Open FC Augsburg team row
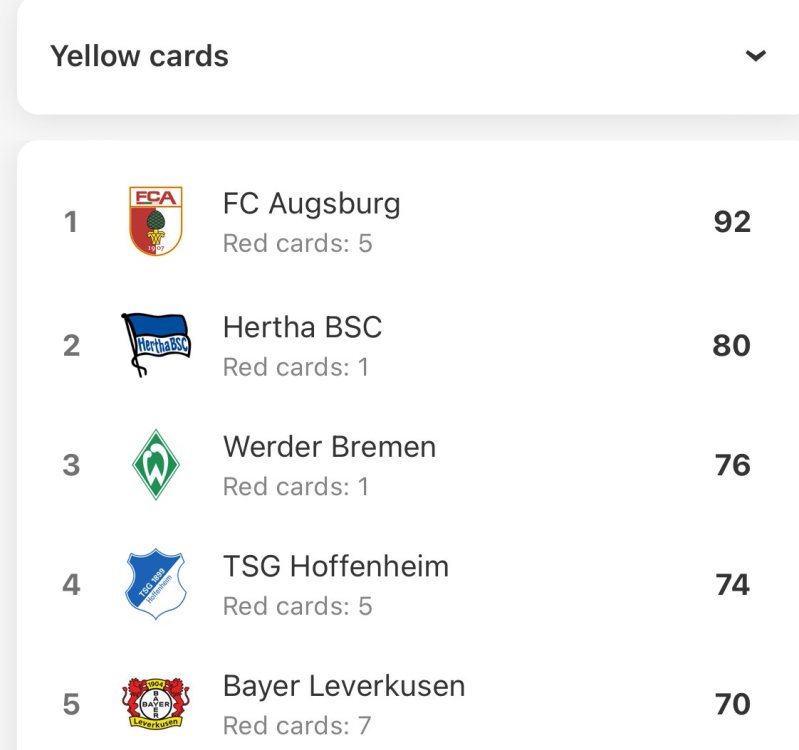Viewport: 799px width, 750px height. pyautogui.click(x=311, y=220)
